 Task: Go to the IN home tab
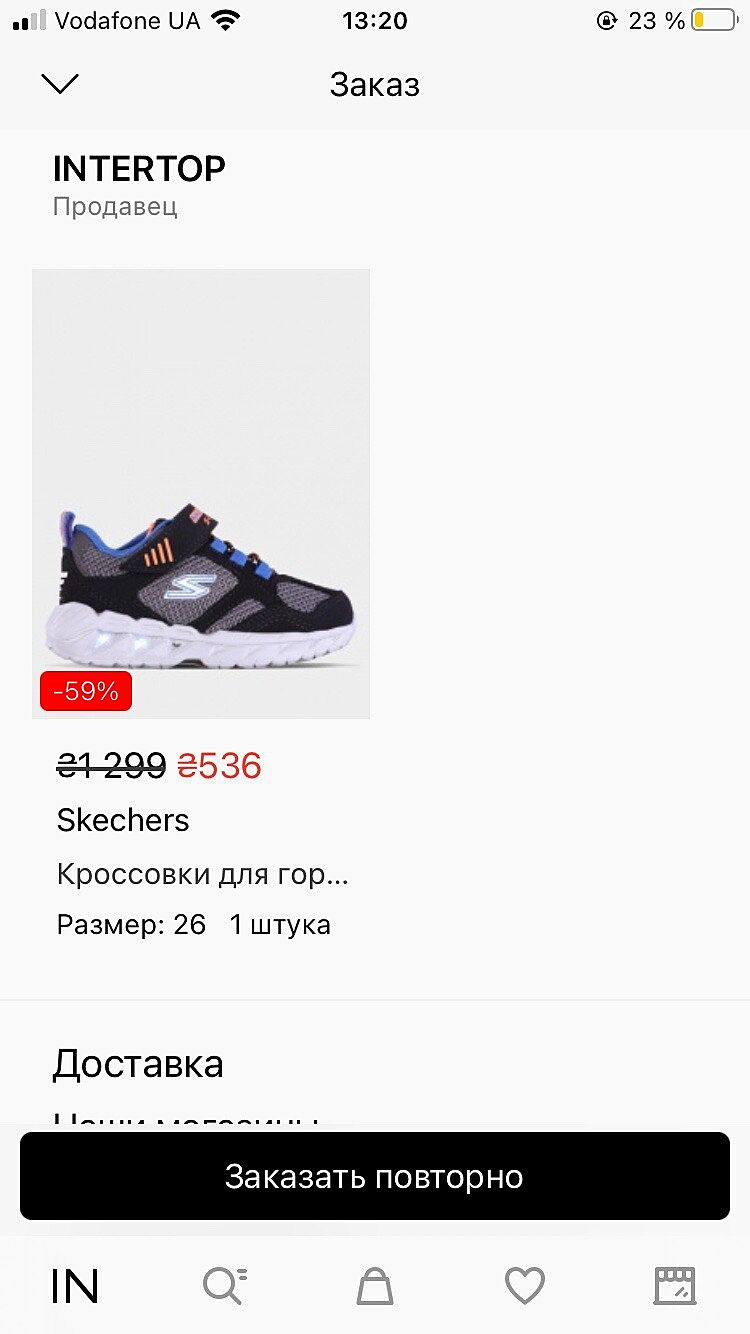75,1286
